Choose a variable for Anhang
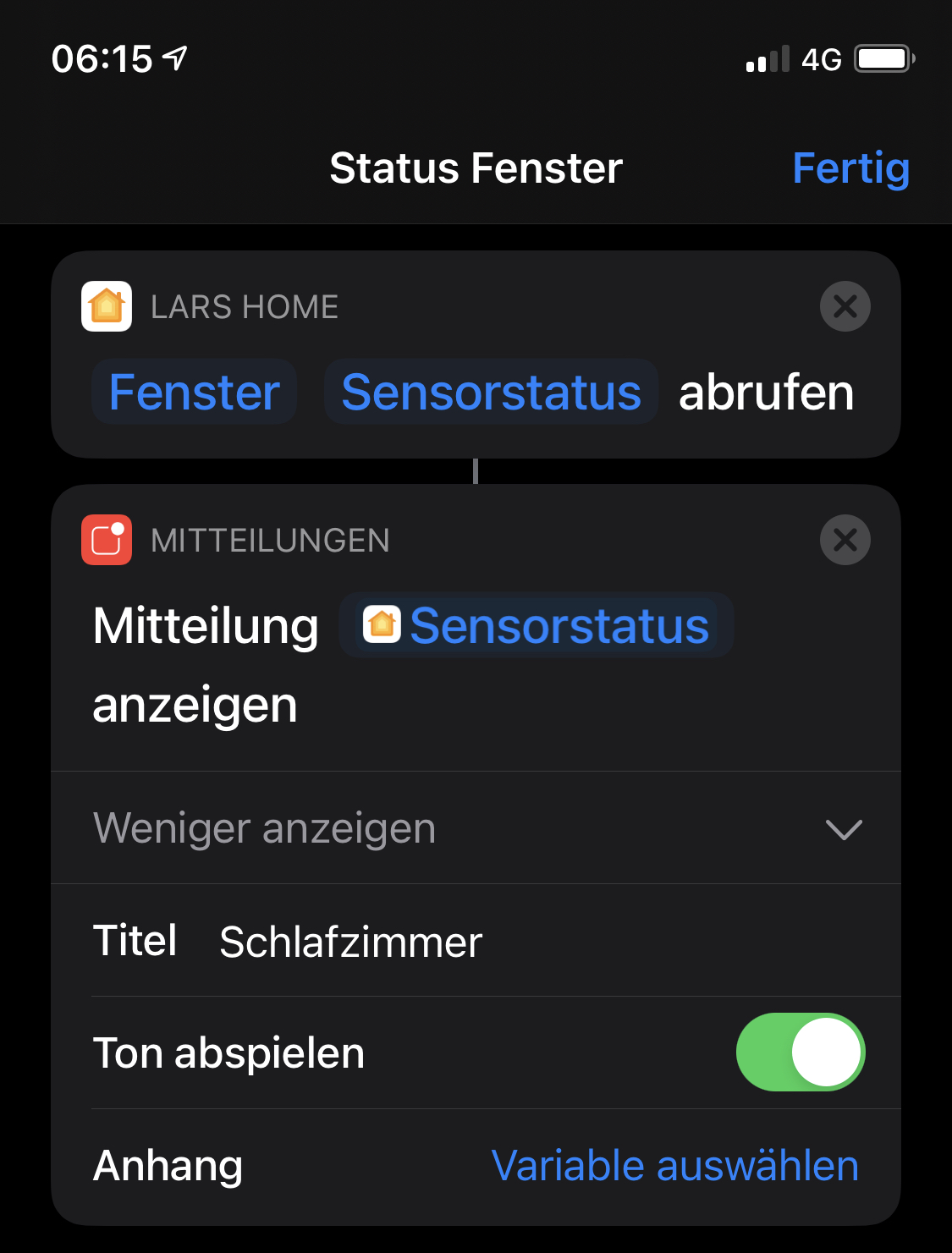The image size is (952, 1253). click(674, 1166)
